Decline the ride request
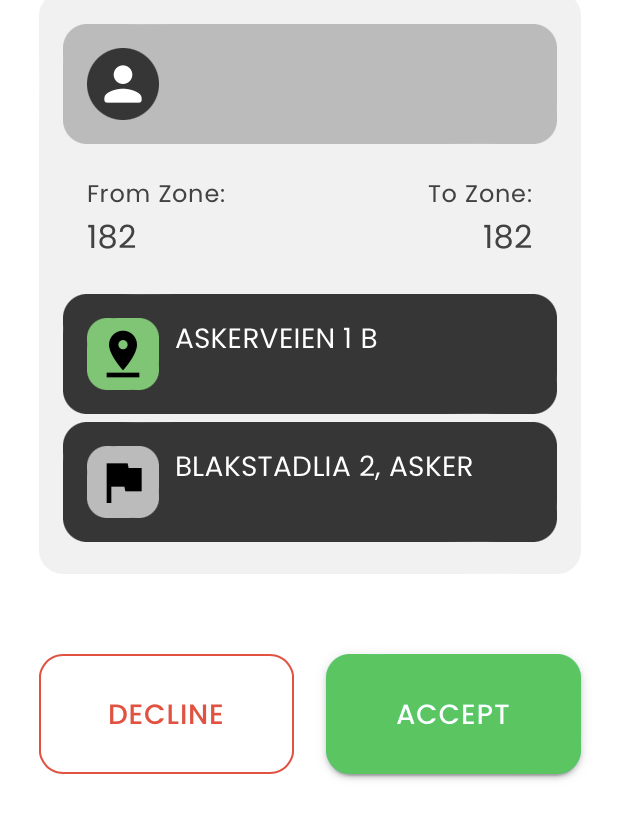 tap(166, 714)
